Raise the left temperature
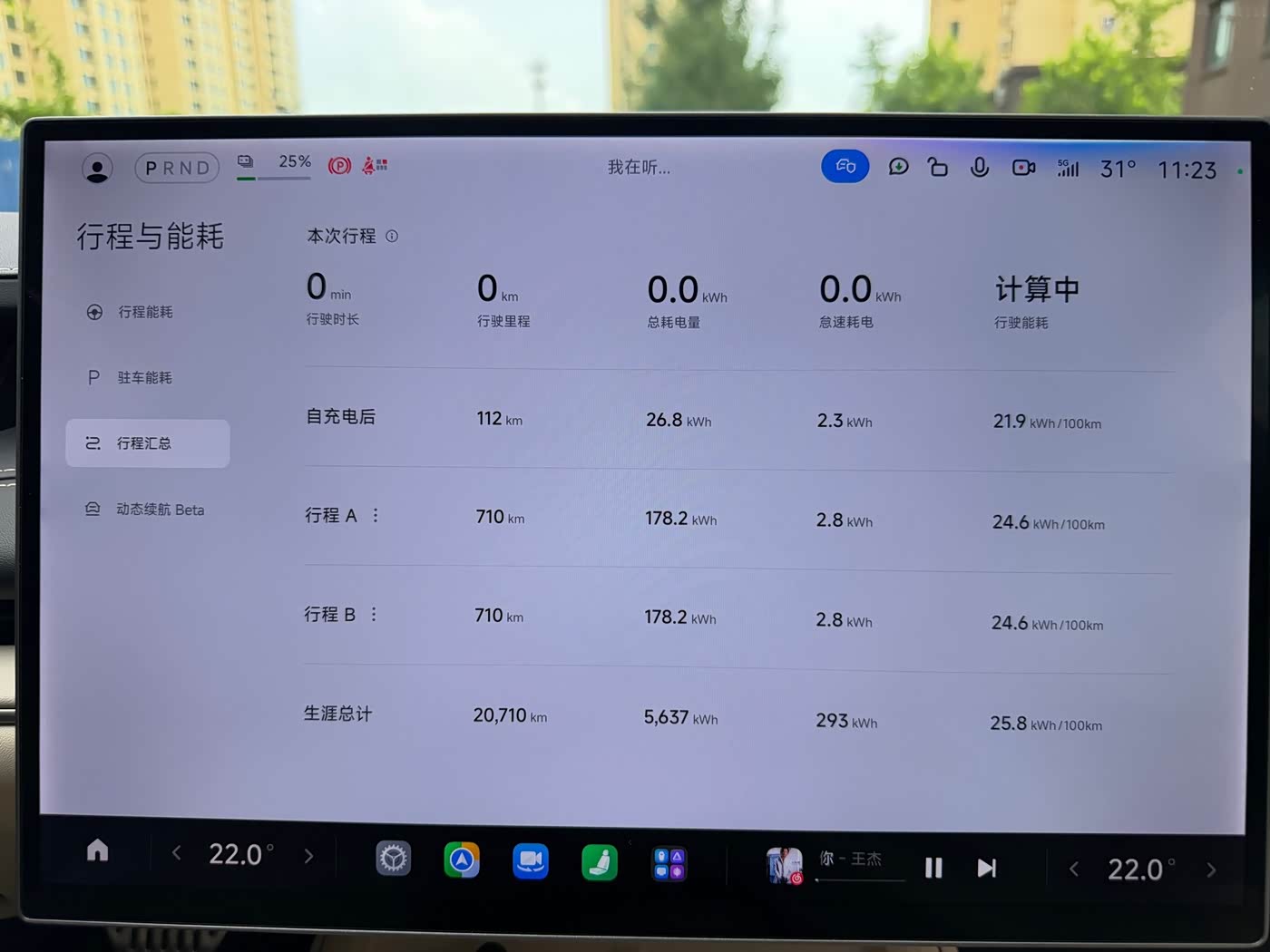 tap(308, 856)
